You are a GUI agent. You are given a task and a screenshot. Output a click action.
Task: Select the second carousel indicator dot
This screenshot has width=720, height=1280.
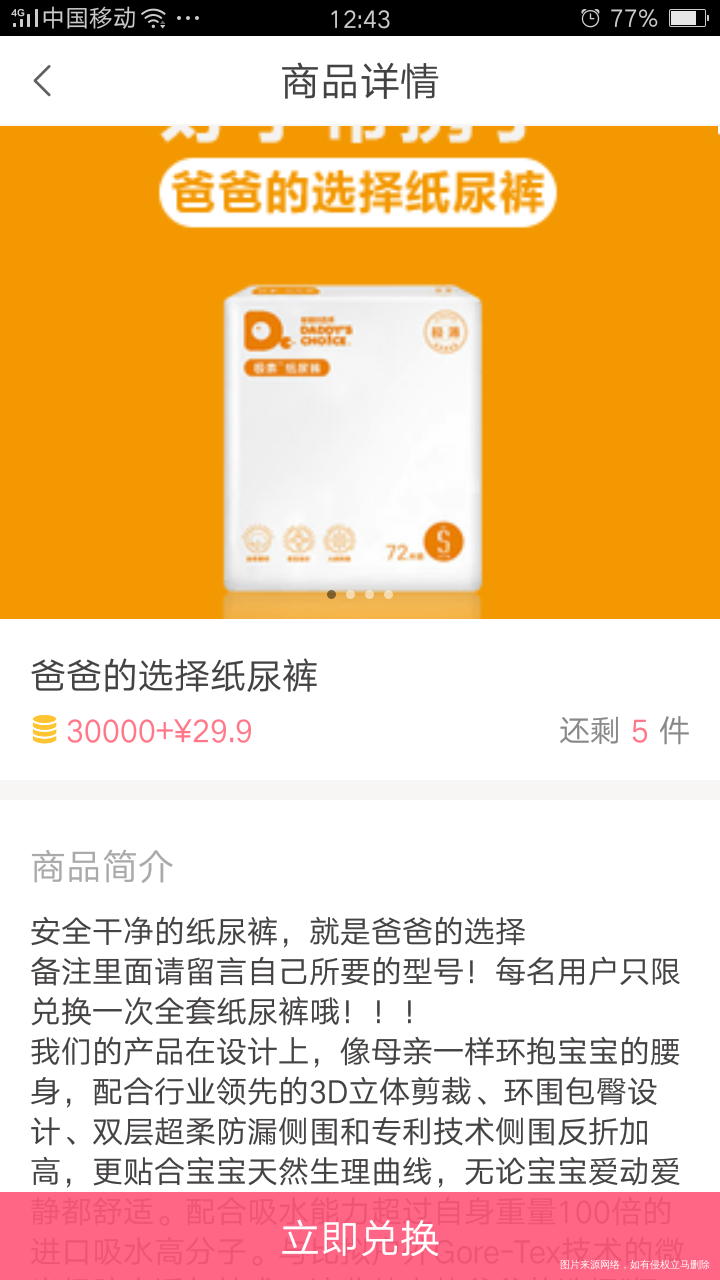349,594
